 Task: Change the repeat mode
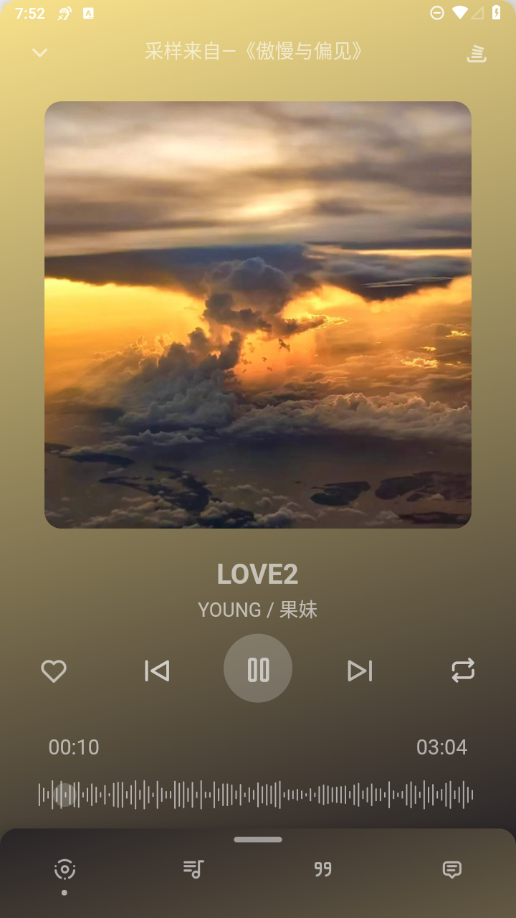point(463,671)
